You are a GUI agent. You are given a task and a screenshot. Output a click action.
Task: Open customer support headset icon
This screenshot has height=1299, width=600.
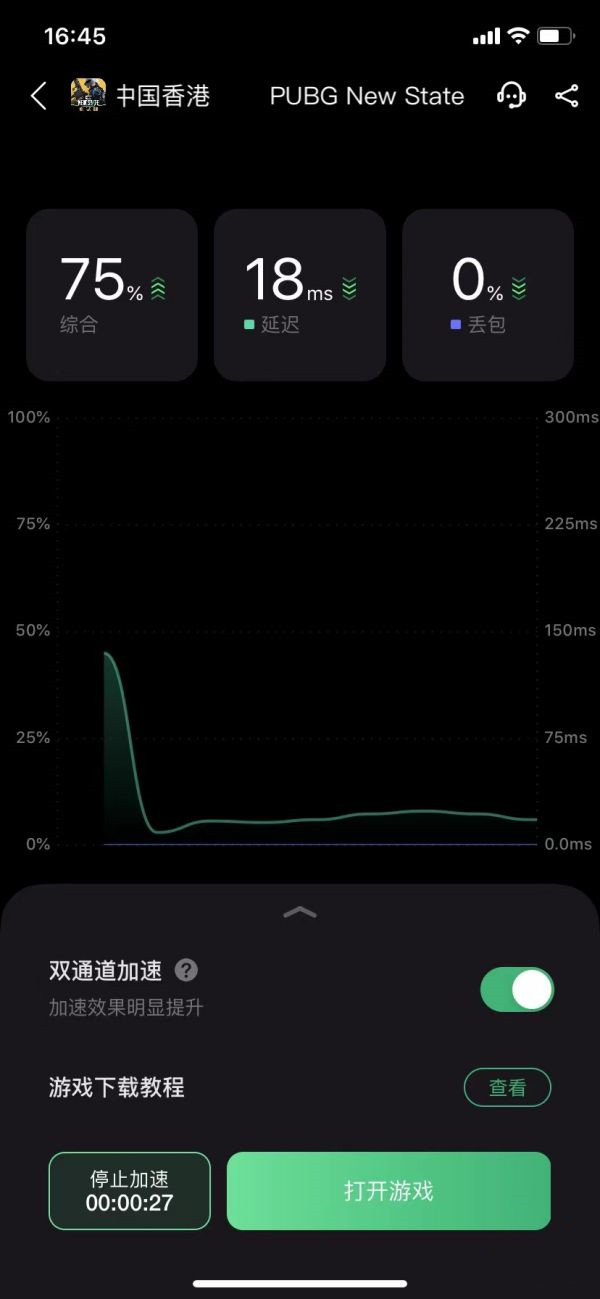tap(511, 96)
